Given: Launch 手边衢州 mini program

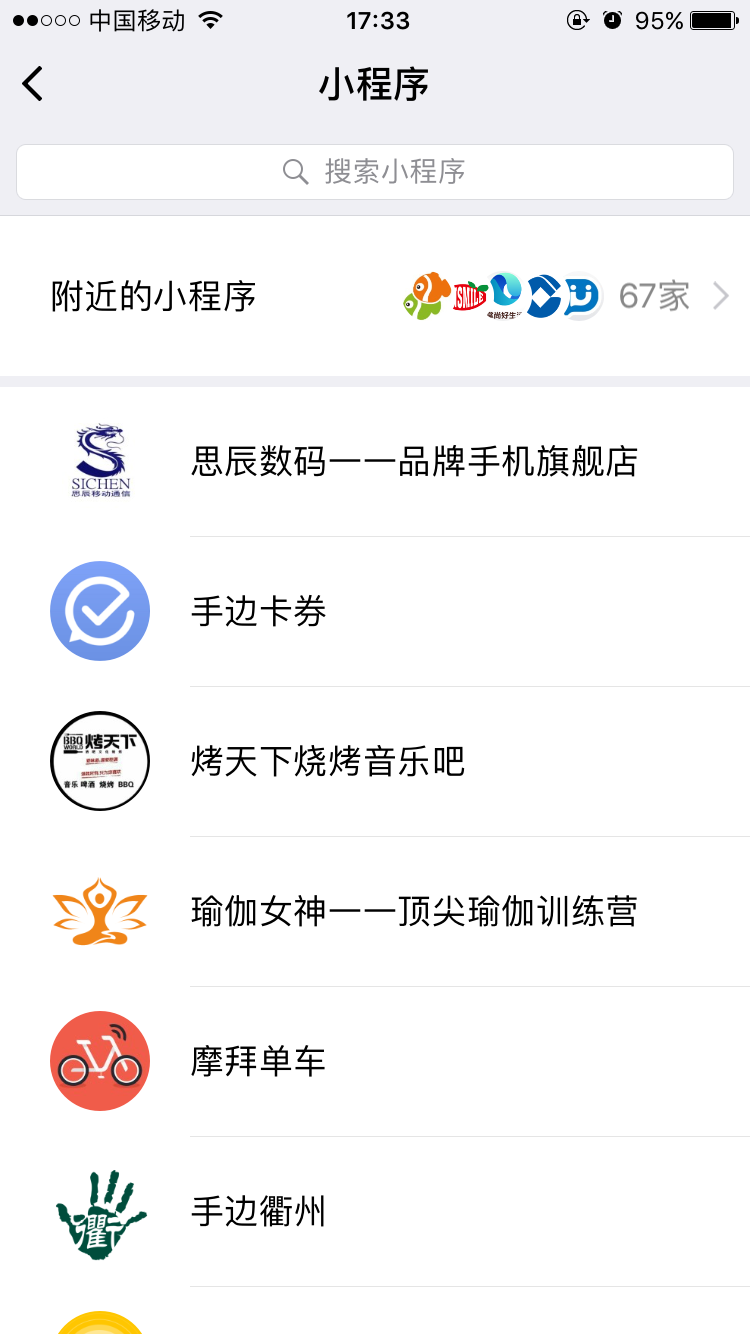Looking at the screenshot, I should click(259, 1212).
